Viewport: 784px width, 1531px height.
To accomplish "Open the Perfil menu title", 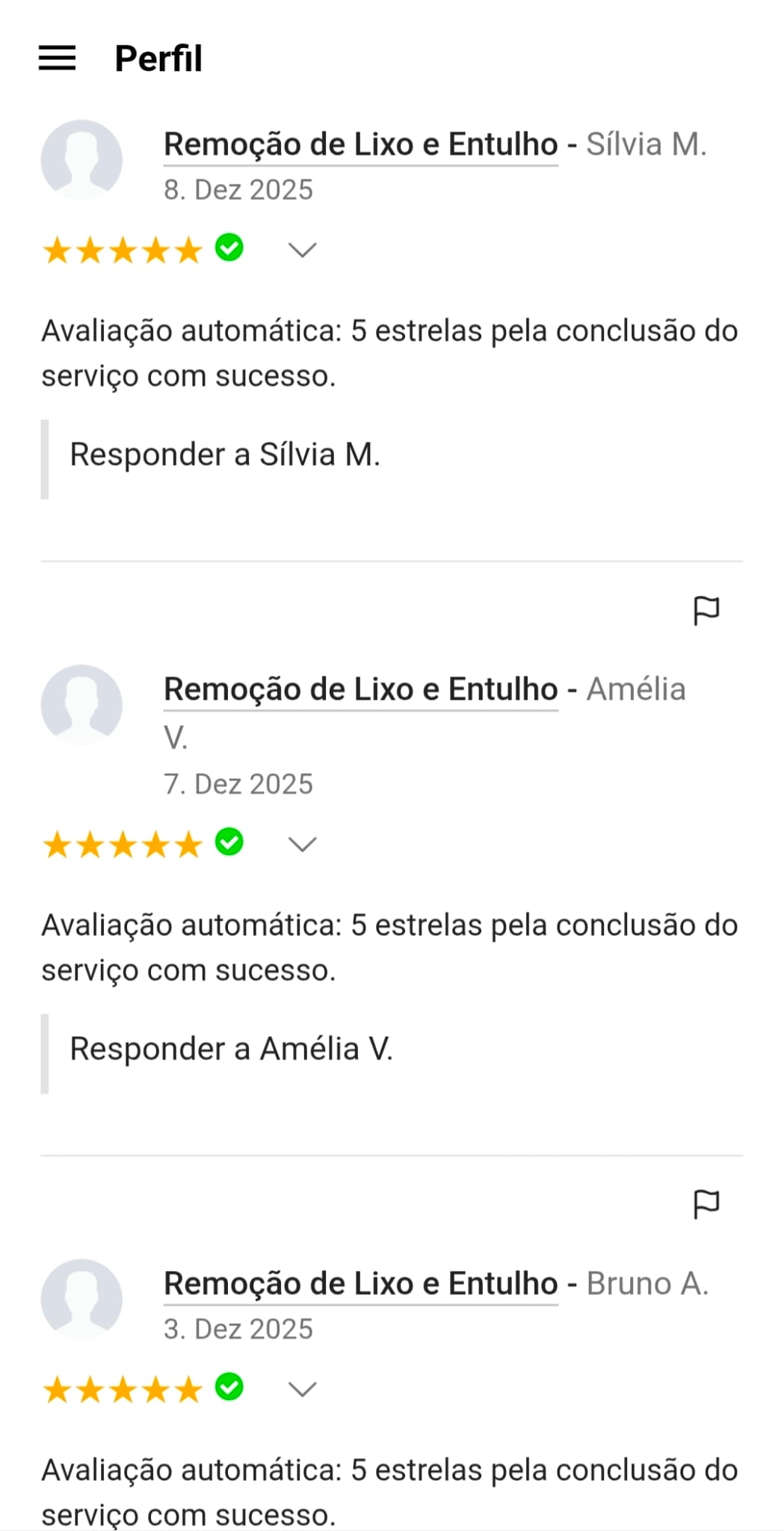I will point(156,58).
